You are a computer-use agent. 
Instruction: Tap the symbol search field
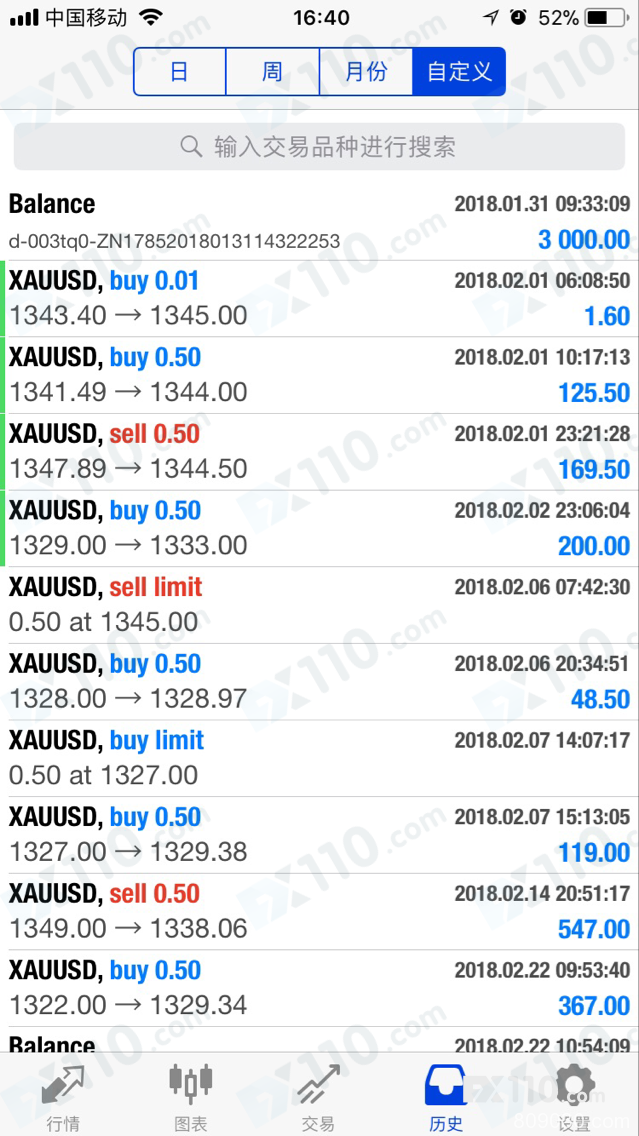(x=319, y=147)
